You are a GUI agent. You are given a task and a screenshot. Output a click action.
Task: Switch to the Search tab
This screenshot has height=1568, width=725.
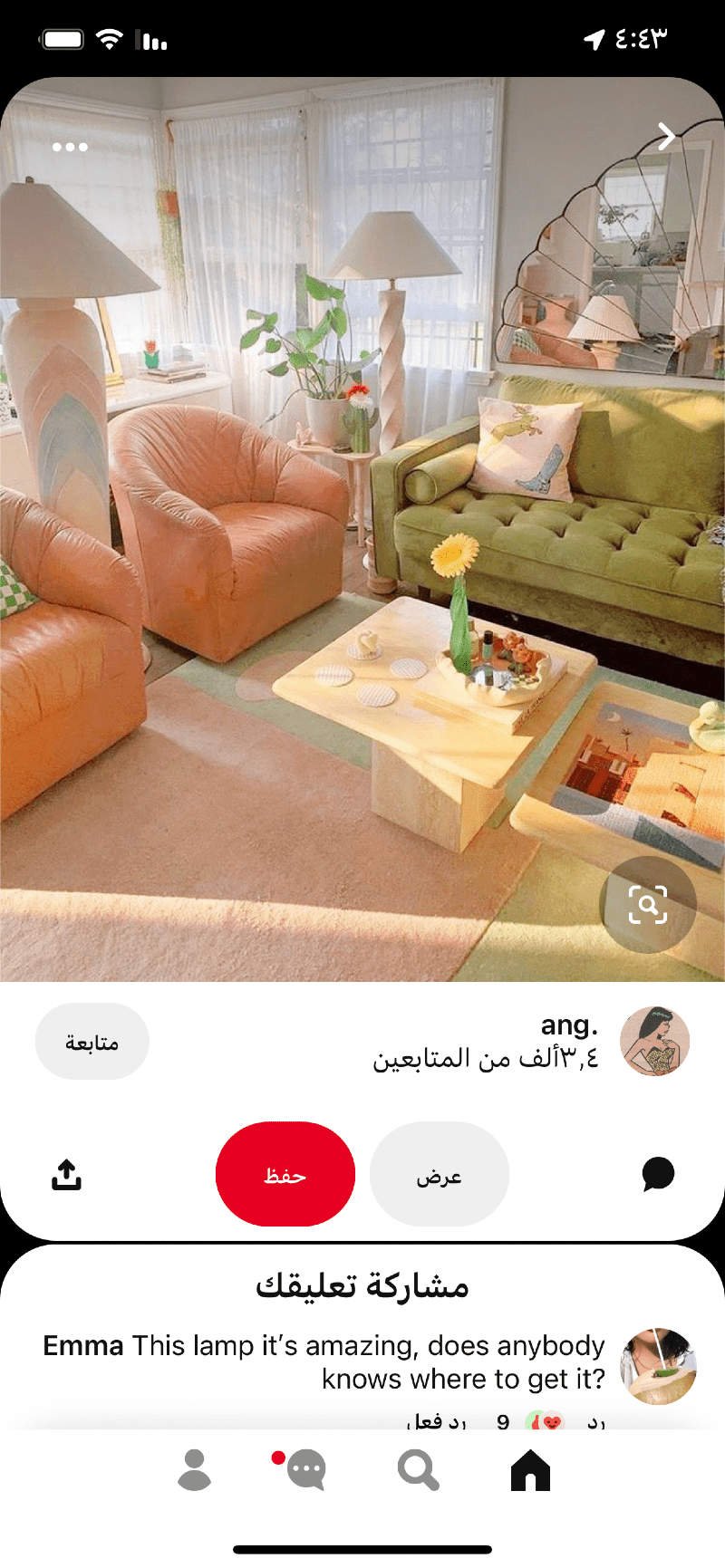(418, 1469)
